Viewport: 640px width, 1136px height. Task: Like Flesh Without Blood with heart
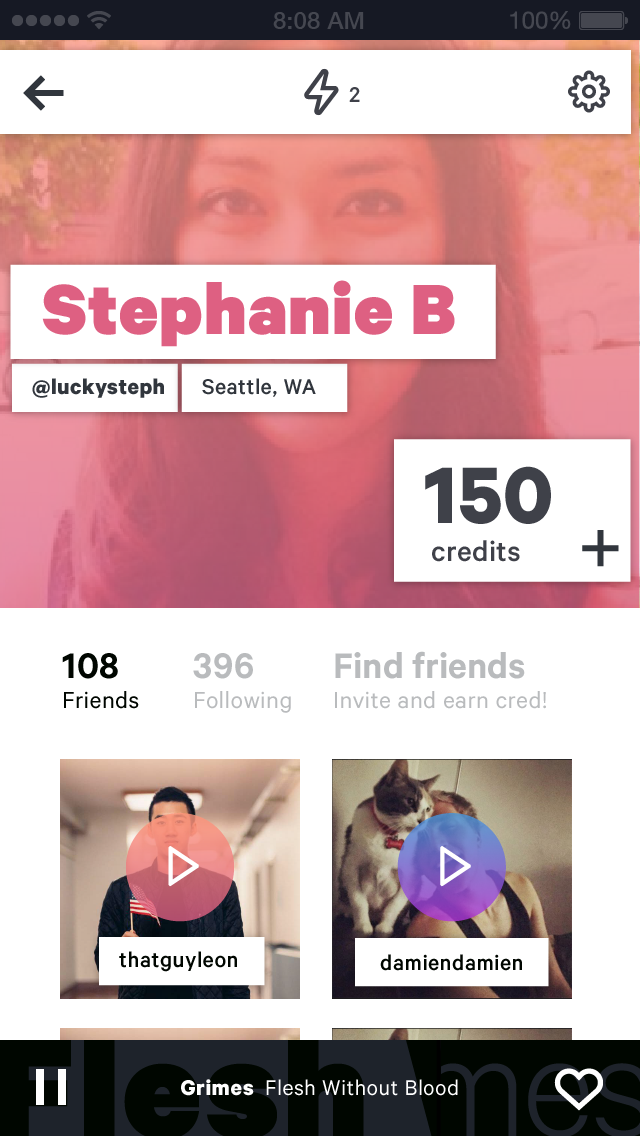(579, 1088)
